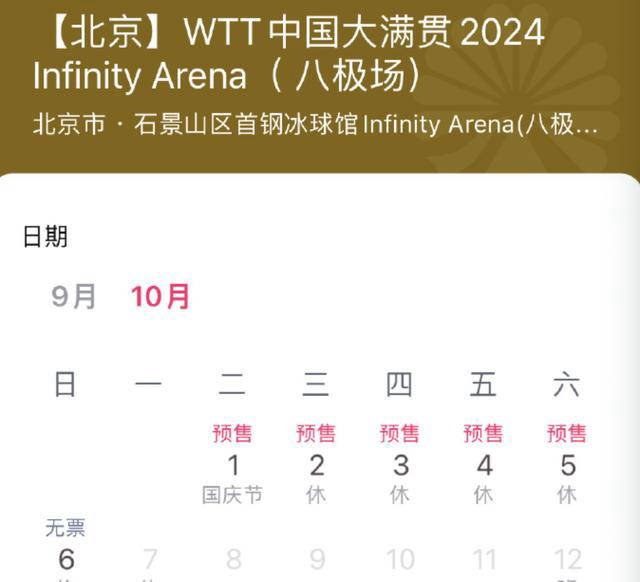The height and width of the screenshot is (582, 640).
Task: Select the 10月 month tab
Action: tap(160, 297)
